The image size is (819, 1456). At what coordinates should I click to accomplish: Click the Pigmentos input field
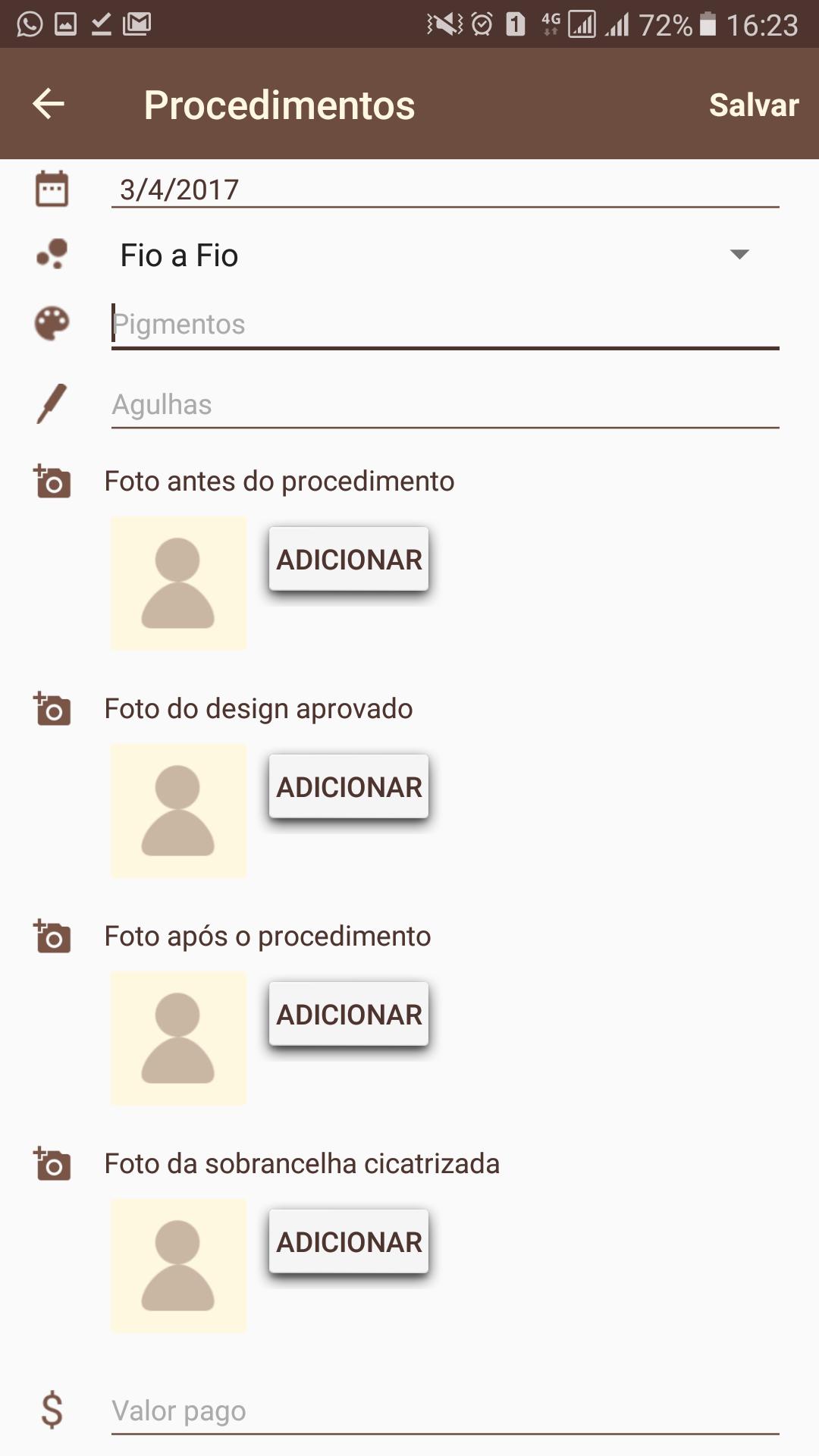(x=444, y=324)
